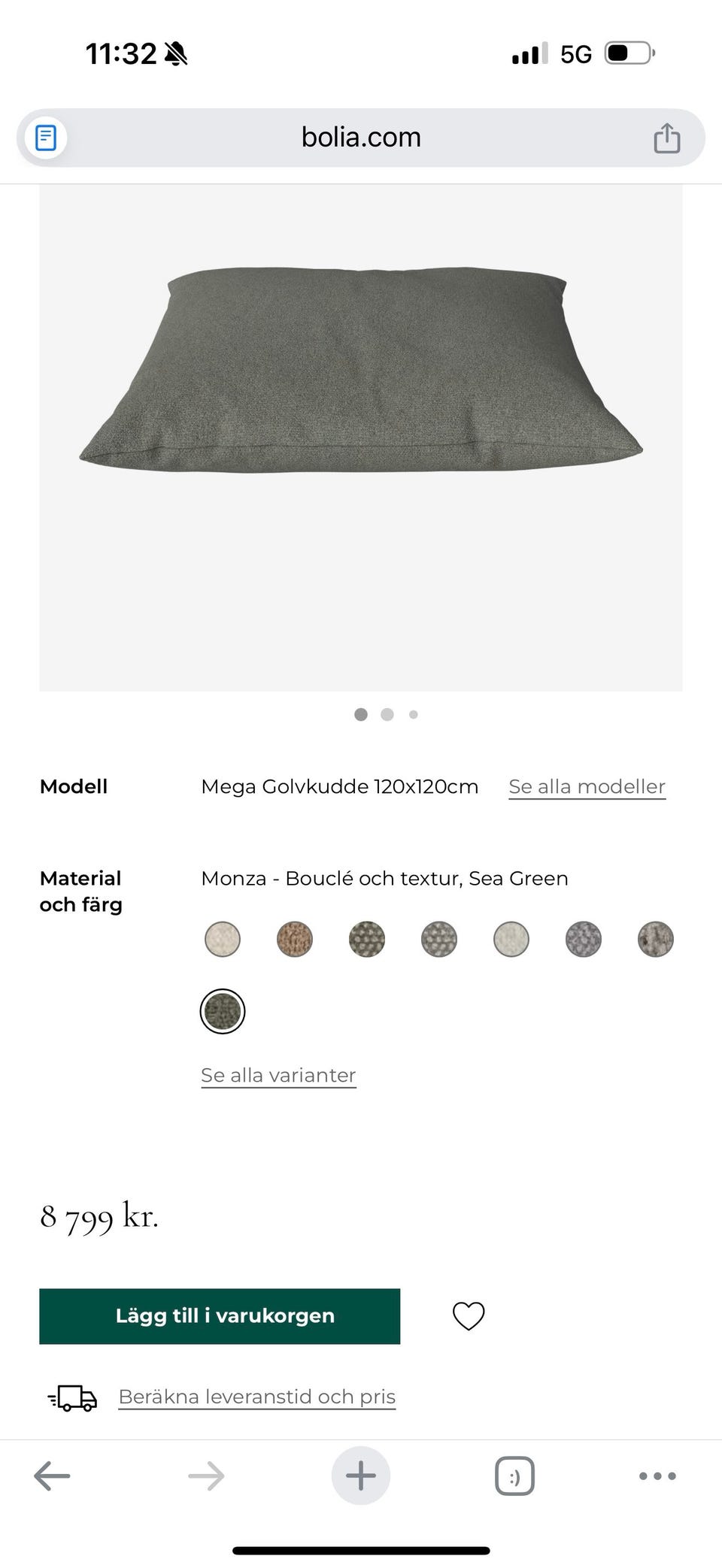Open the three-dot more options icon
This screenshot has height=1568, width=722.
tap(654, 1475)
